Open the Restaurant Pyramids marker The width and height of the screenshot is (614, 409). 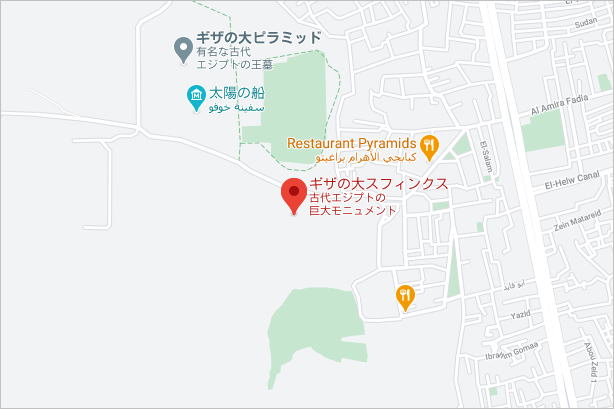429,146
